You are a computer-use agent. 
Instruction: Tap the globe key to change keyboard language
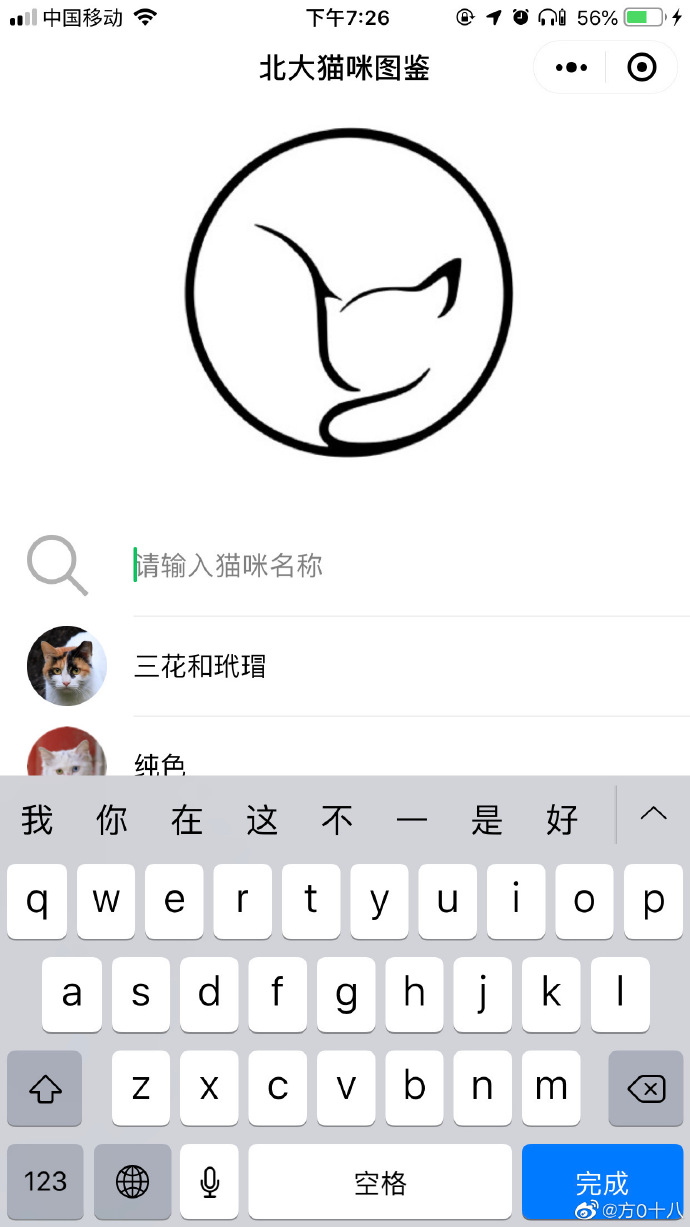click(132, 1182)
